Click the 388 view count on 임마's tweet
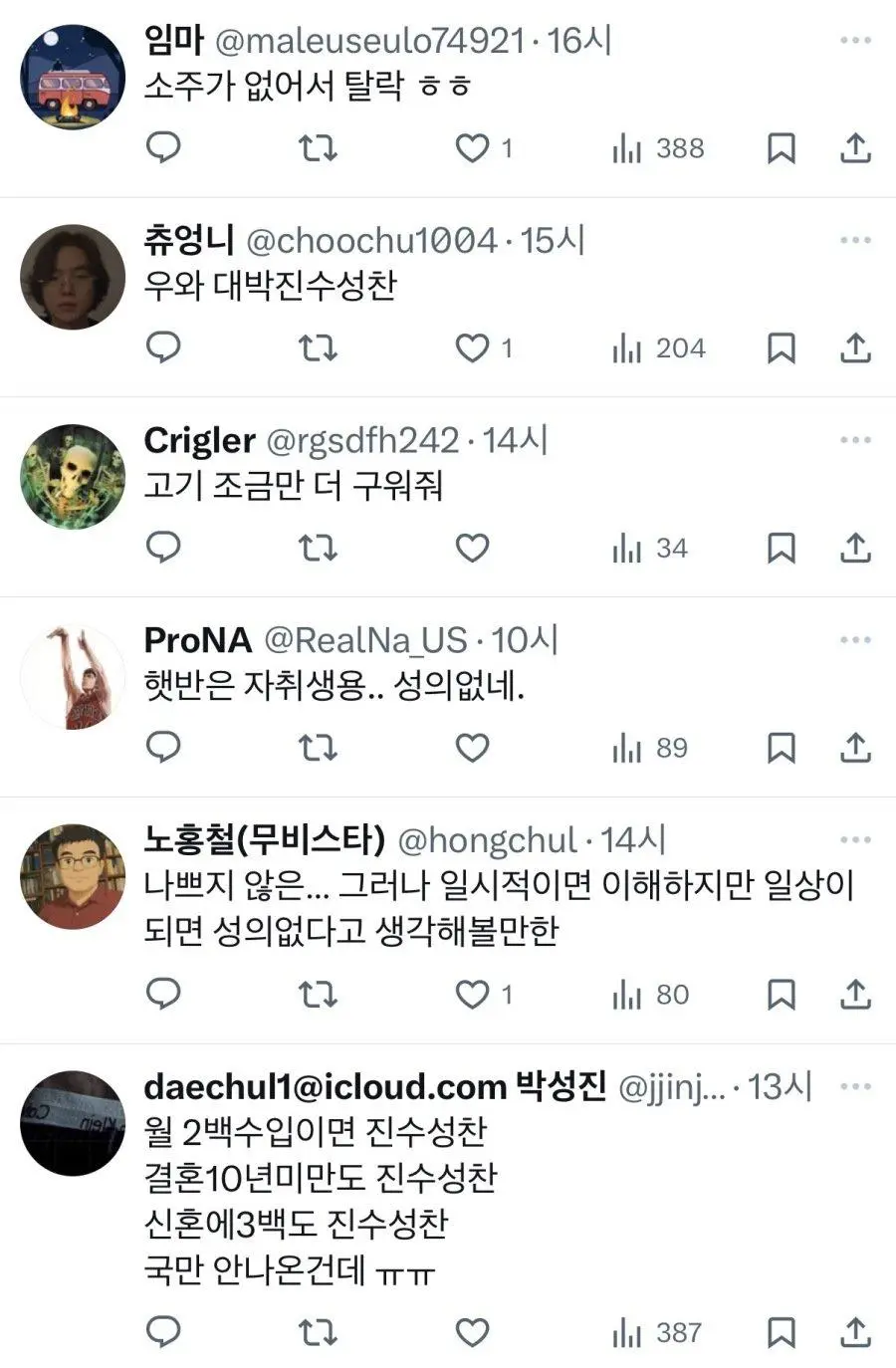The height and width of the screenshot is (1368, 896). click(x=680, y=147)
